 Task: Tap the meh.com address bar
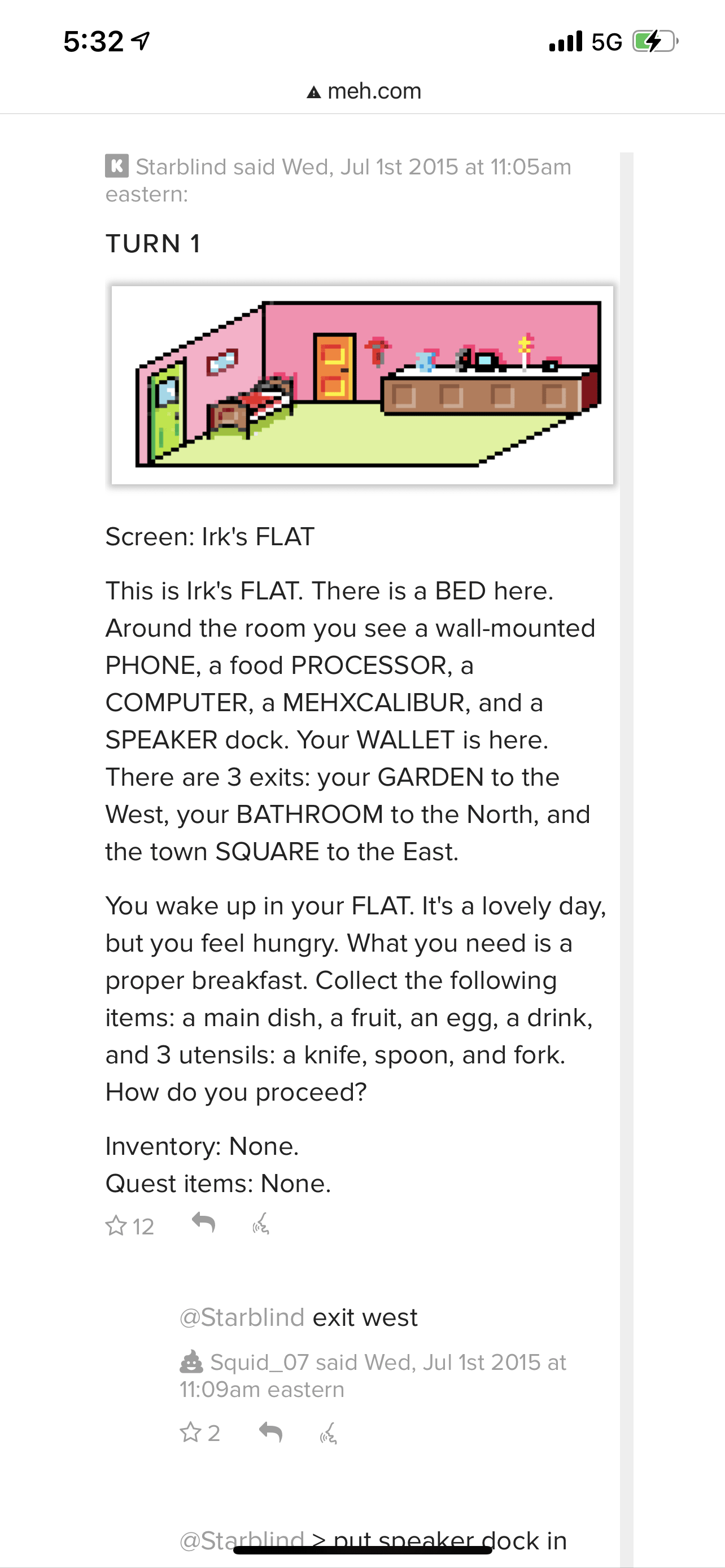pos(364,91)
